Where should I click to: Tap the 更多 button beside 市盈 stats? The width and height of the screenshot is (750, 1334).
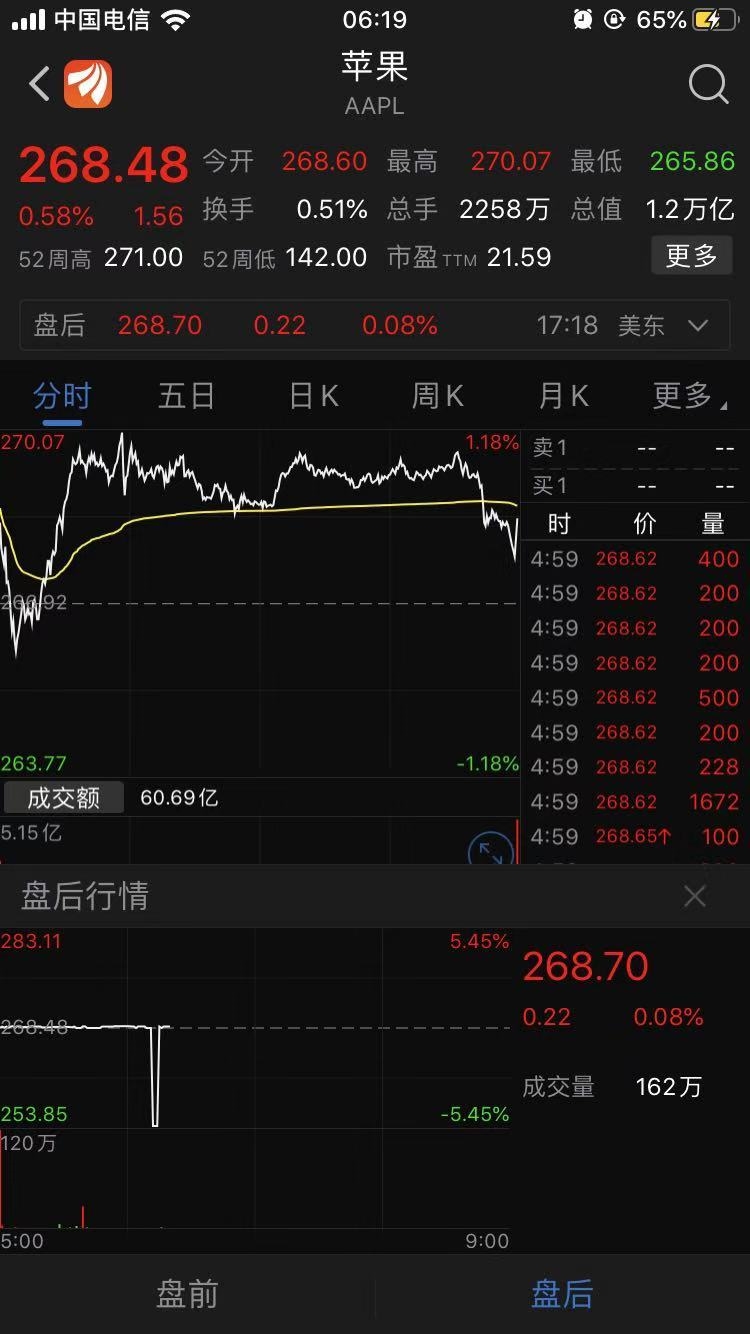(692, 256)
